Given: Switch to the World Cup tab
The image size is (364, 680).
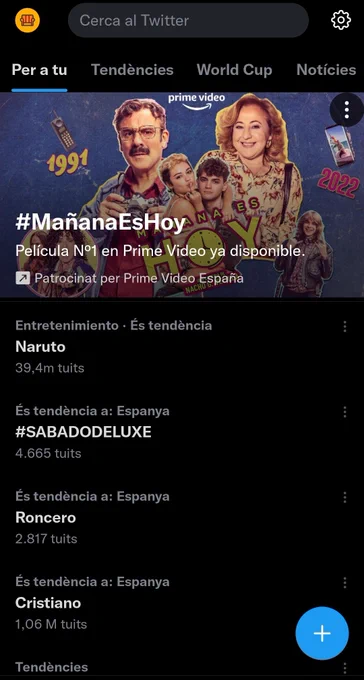Looking at the screenshot, I should click(234, 70).
